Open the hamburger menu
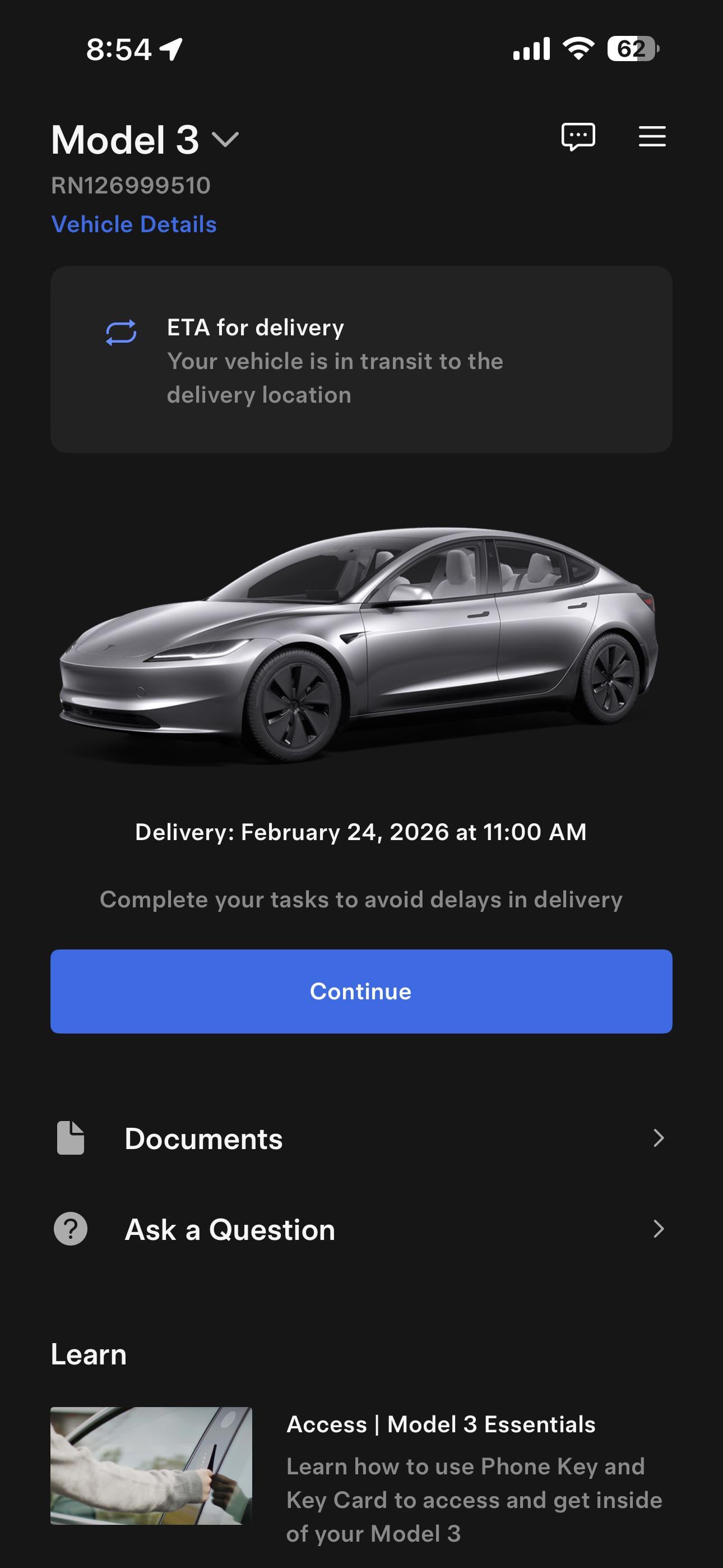This screenshot has height=1568, width=723. (652, 136)
